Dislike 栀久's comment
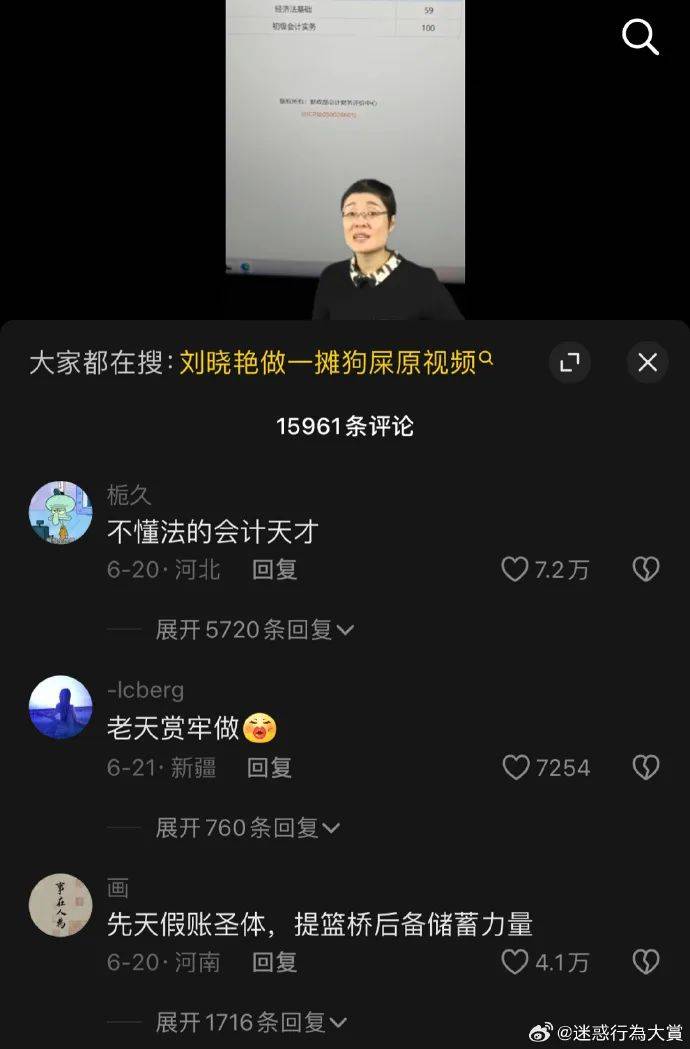Screen dimensions: 690x1049 click(646, 570)
